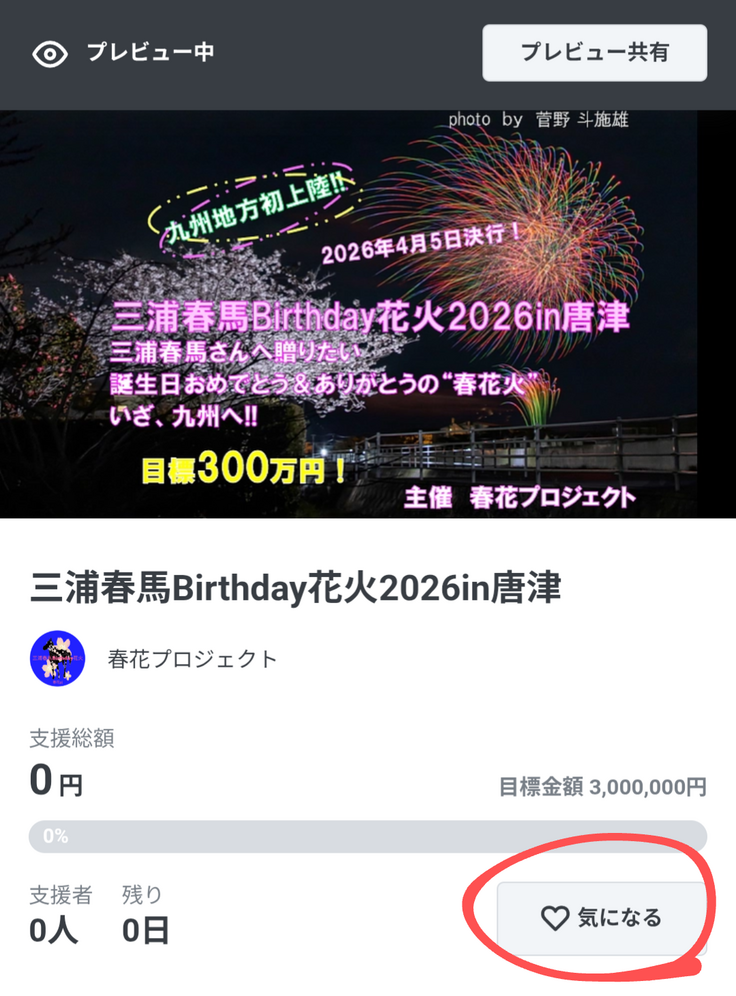Screen dimensions: 736x996
Task: Tap the プレビュー共有 button
Action: coord(594,53)
